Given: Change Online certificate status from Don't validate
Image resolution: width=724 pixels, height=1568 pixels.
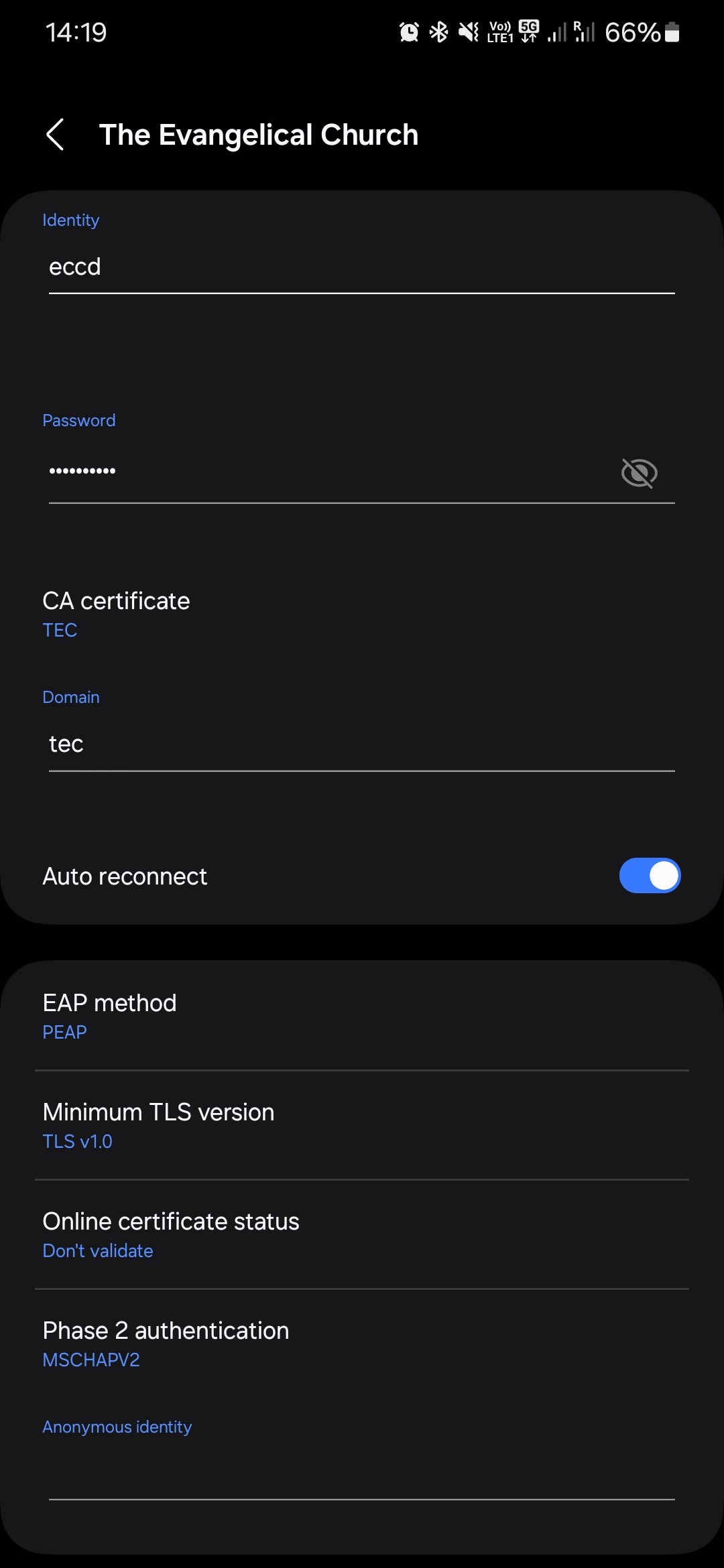Looking at the screenshot, I should click(171, 1235).
